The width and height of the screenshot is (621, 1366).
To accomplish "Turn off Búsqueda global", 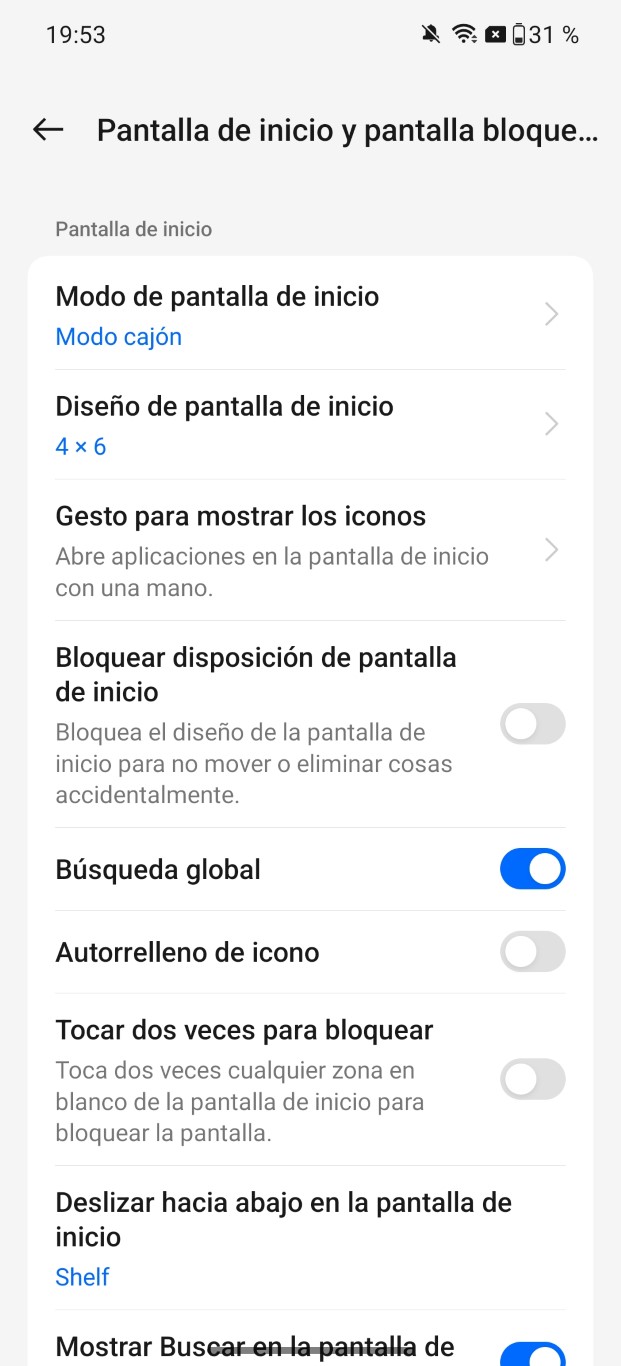I will coord(533,869).
